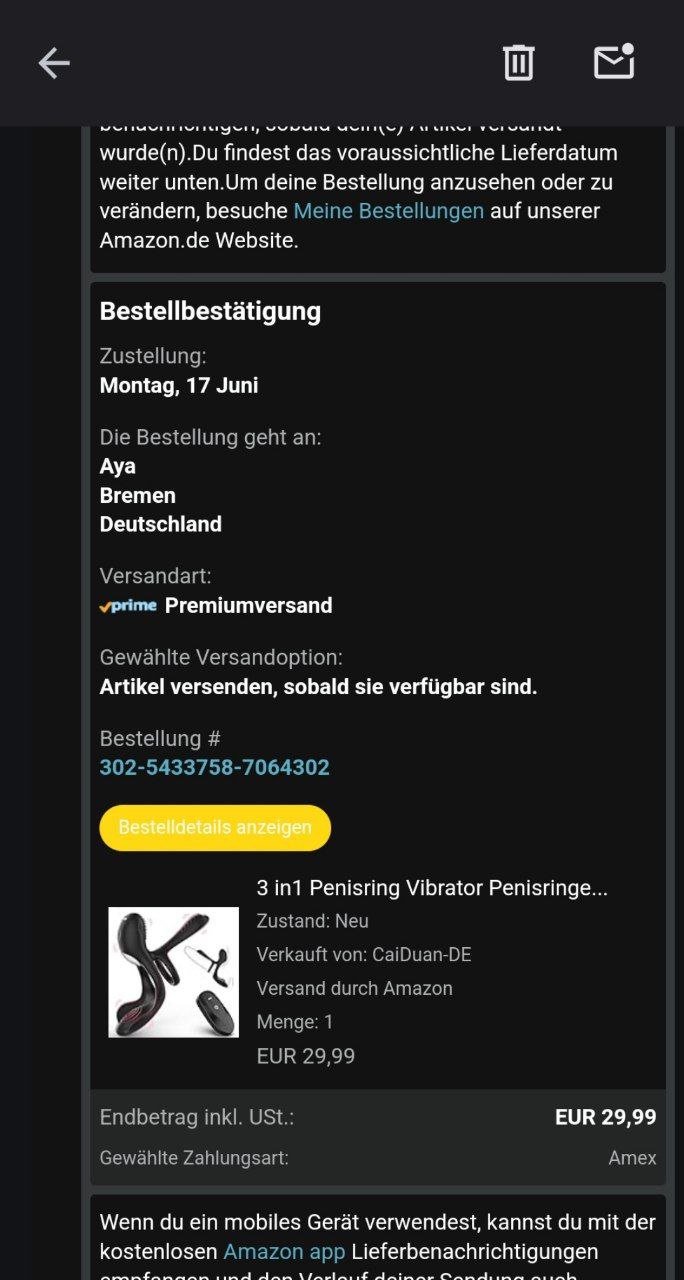Go back to the inbox
The width and height of the screenshot is (684, 1280).
[54, 63]
